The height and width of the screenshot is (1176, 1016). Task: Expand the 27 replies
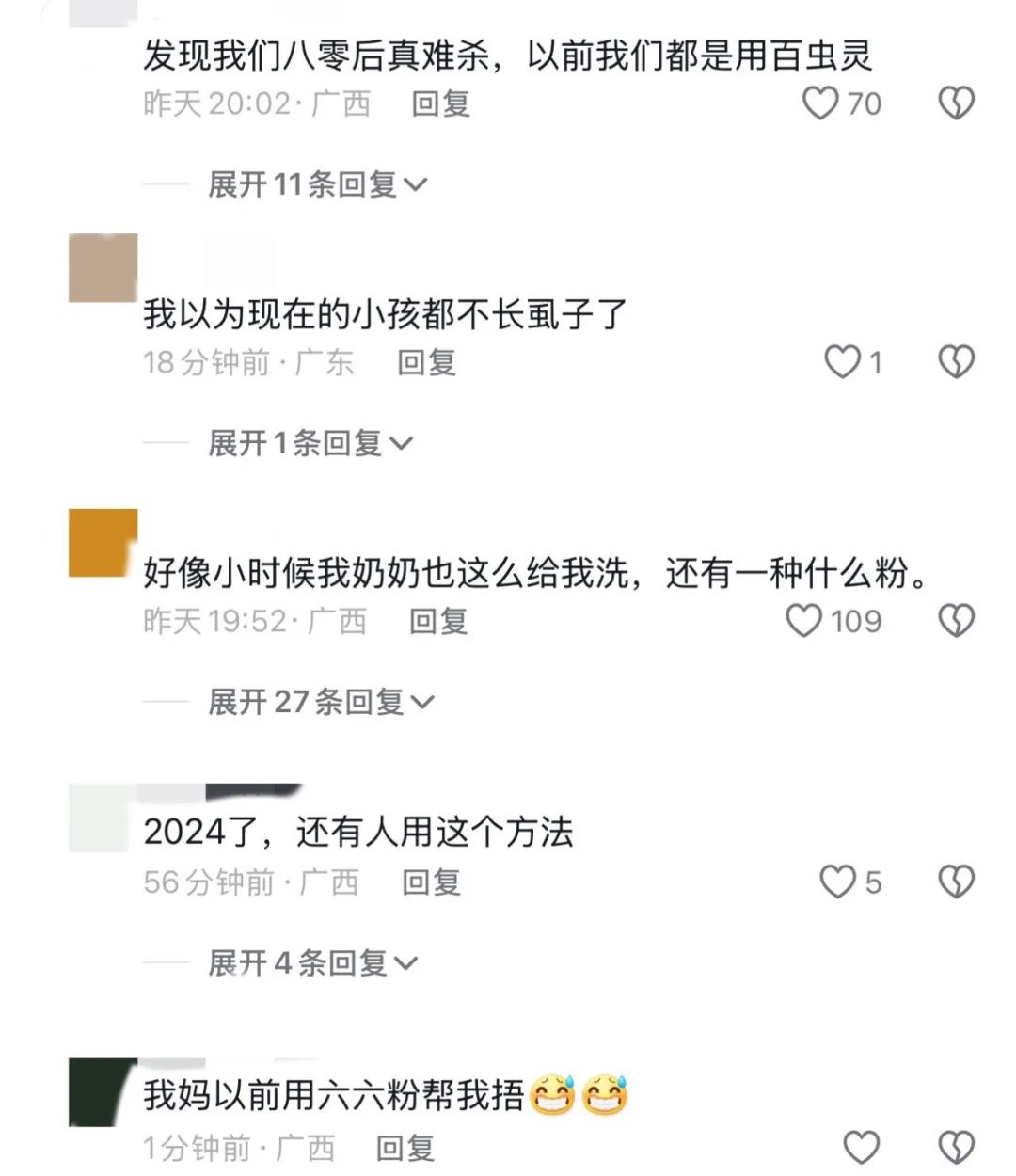[320, 702]
